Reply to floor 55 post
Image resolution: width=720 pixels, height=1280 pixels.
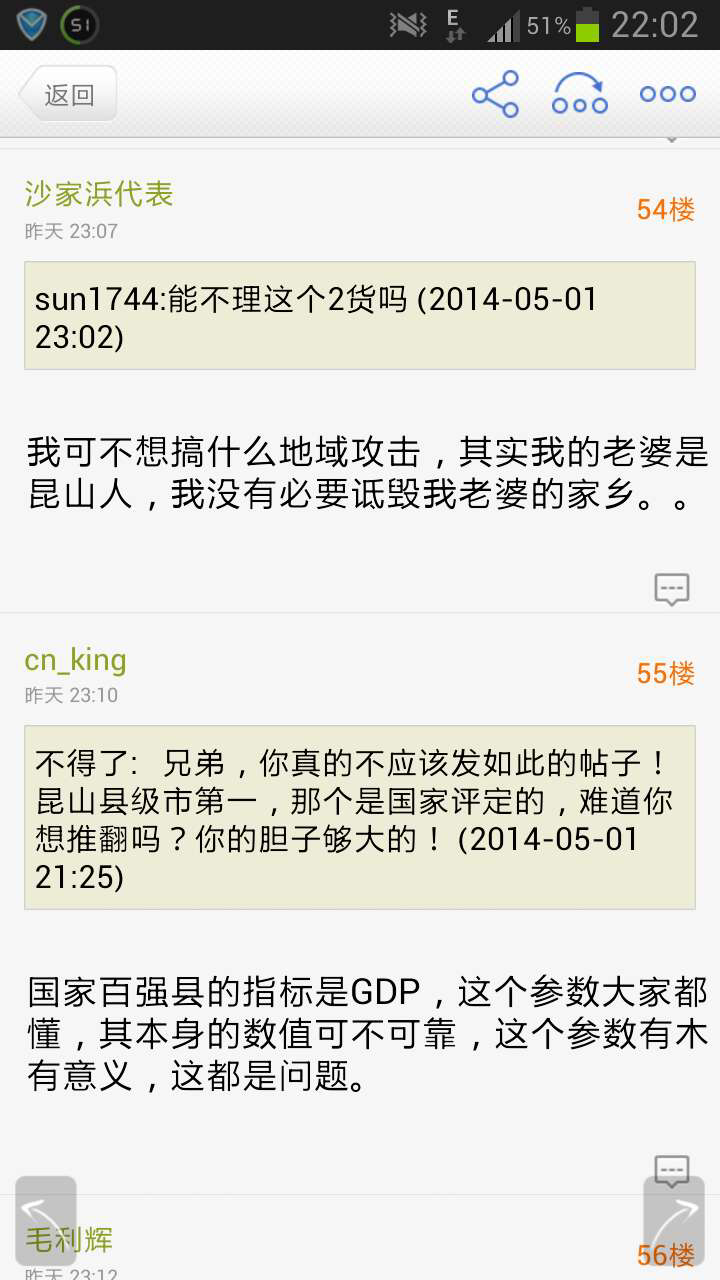[x=672, y=1169]
